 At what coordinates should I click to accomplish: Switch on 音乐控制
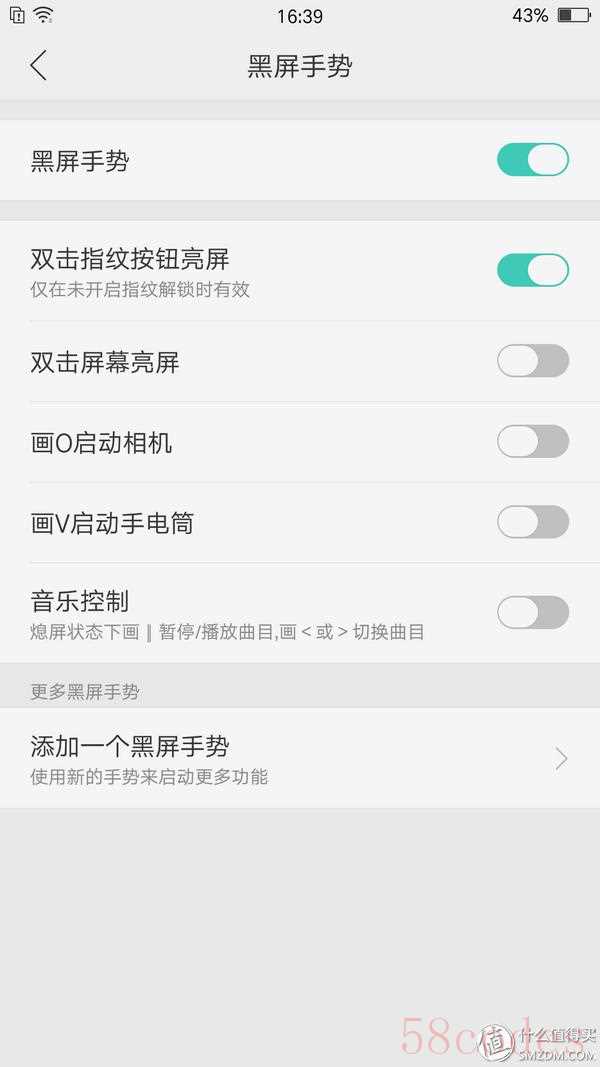[533, 612]
